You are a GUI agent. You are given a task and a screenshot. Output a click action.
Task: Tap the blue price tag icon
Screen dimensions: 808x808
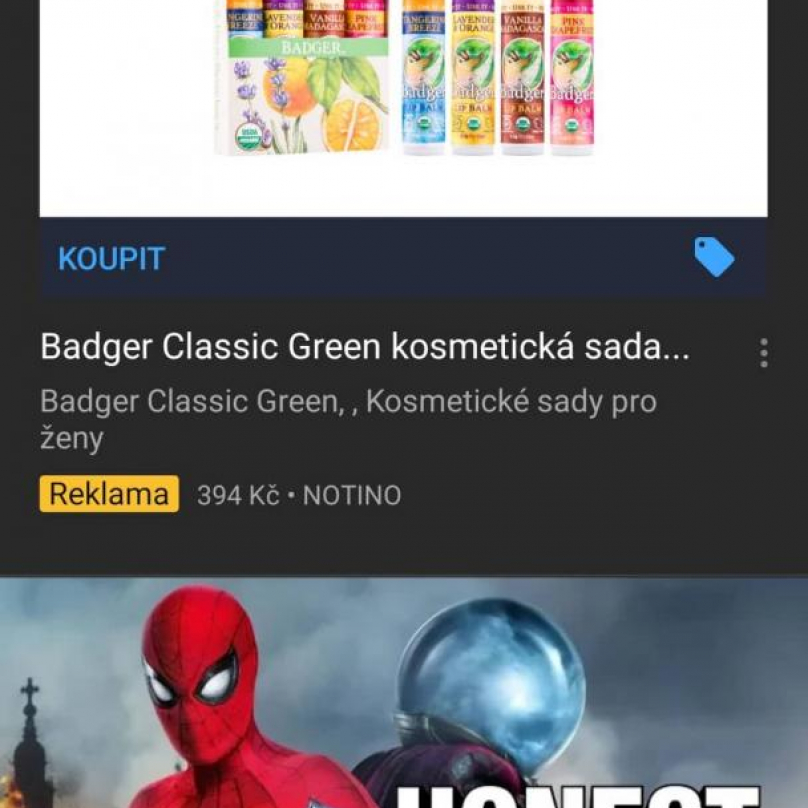point(714,257)
